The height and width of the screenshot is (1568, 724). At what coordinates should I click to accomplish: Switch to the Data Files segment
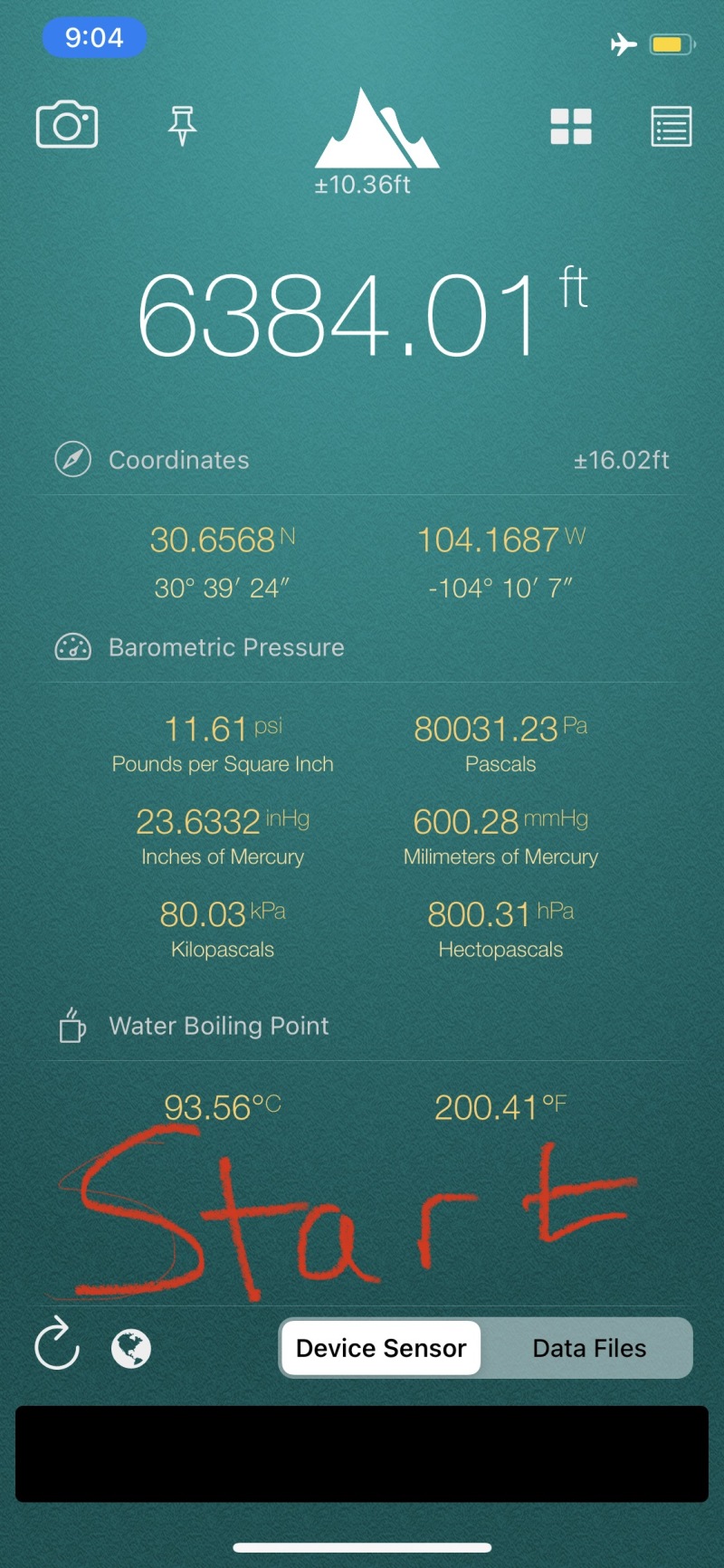click(589, 1348)
